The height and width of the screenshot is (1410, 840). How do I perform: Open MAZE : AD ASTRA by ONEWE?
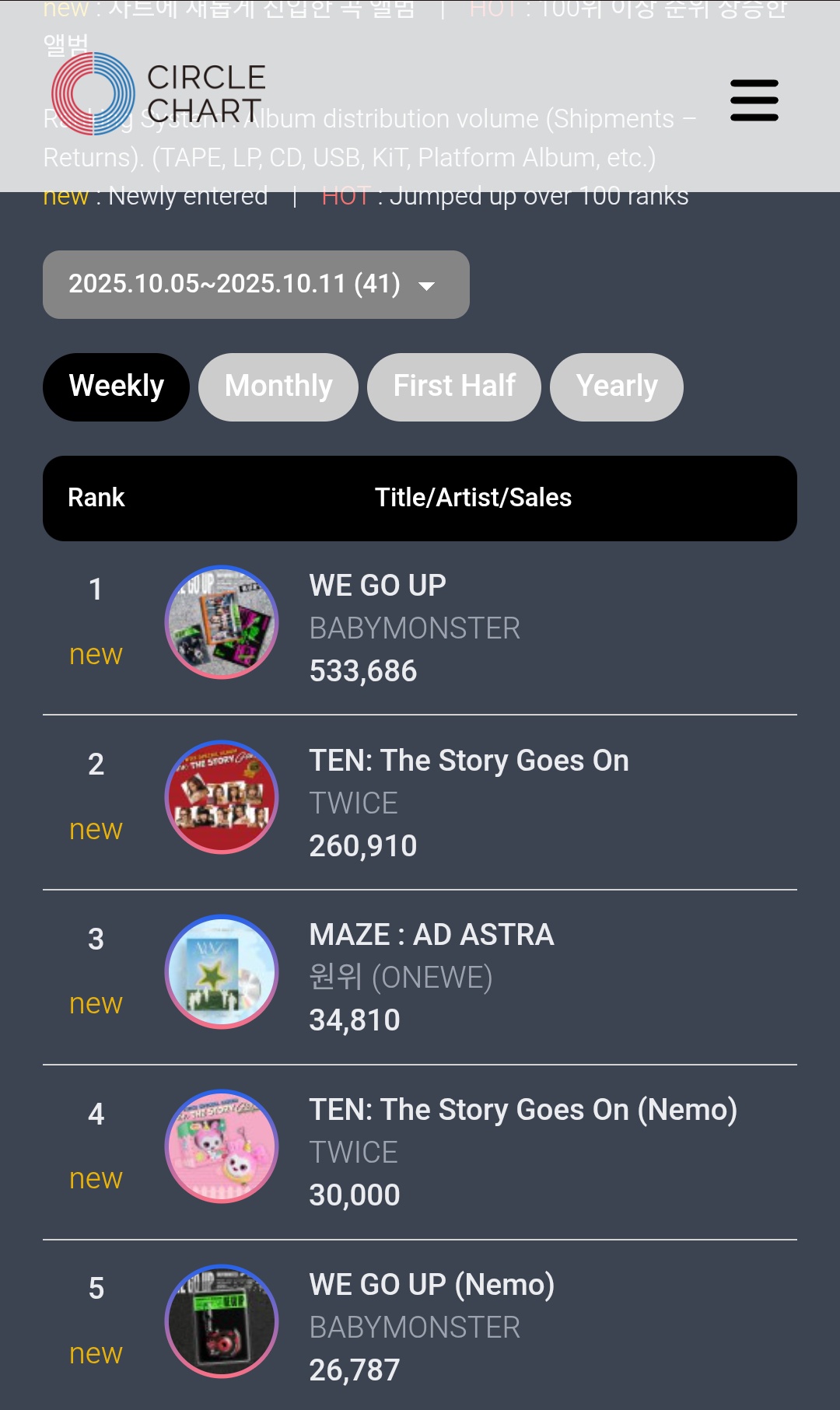420,978
